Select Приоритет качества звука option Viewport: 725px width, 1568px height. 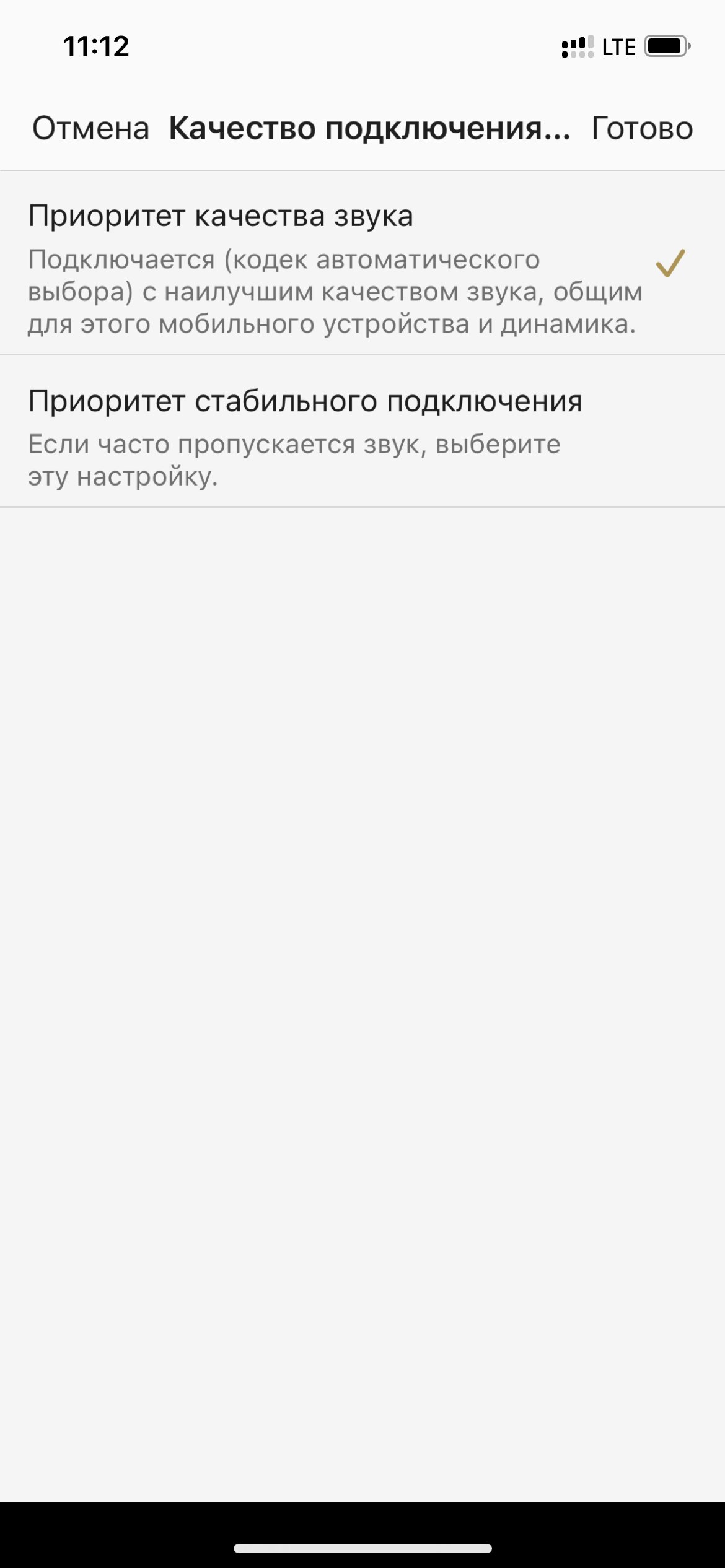coord(362,263)
